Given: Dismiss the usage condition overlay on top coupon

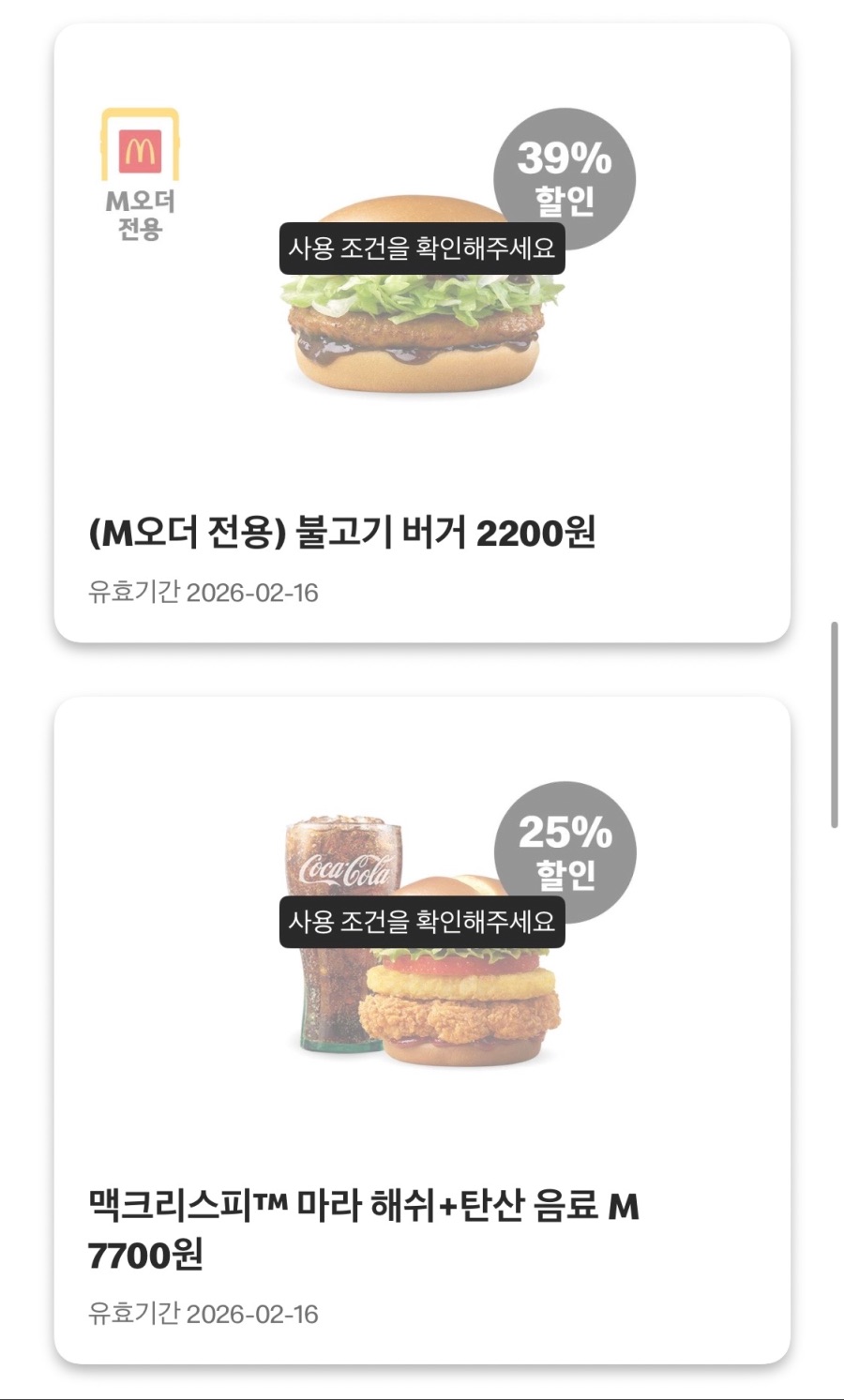Looking at the screenshot, I should [x=424, y=250].
